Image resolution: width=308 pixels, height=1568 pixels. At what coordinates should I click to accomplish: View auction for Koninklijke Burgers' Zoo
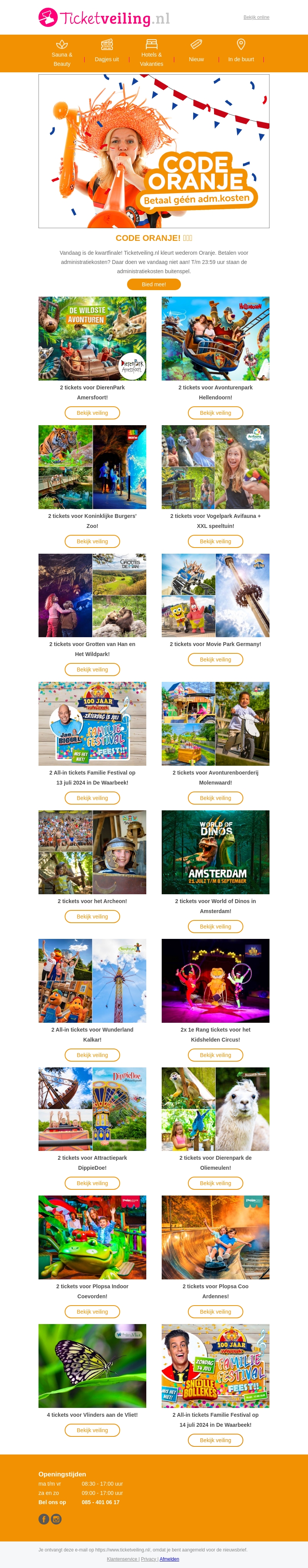coord(92,541)
